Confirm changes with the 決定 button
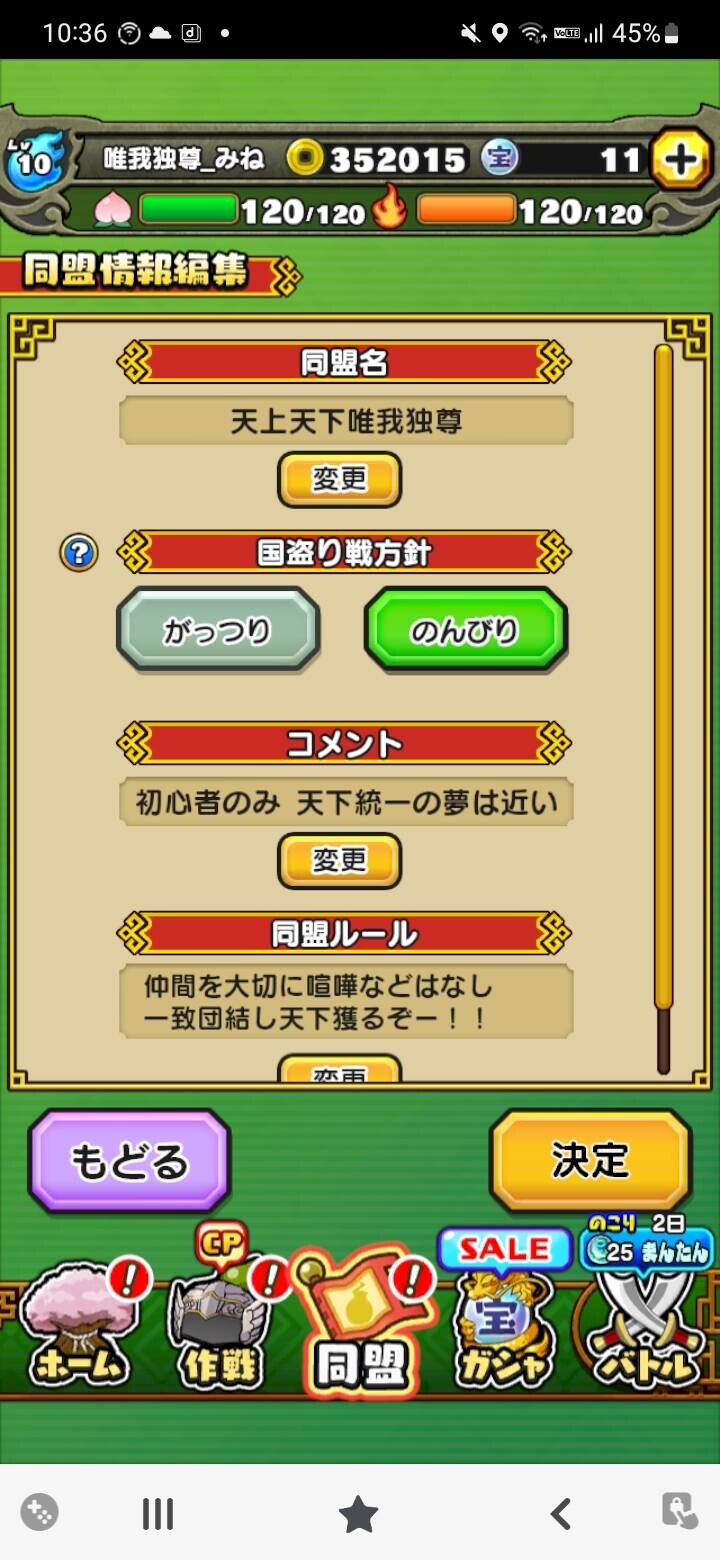Image resolution: width=720 pixels, height=1560 pixels. (x=590, y=1161)
